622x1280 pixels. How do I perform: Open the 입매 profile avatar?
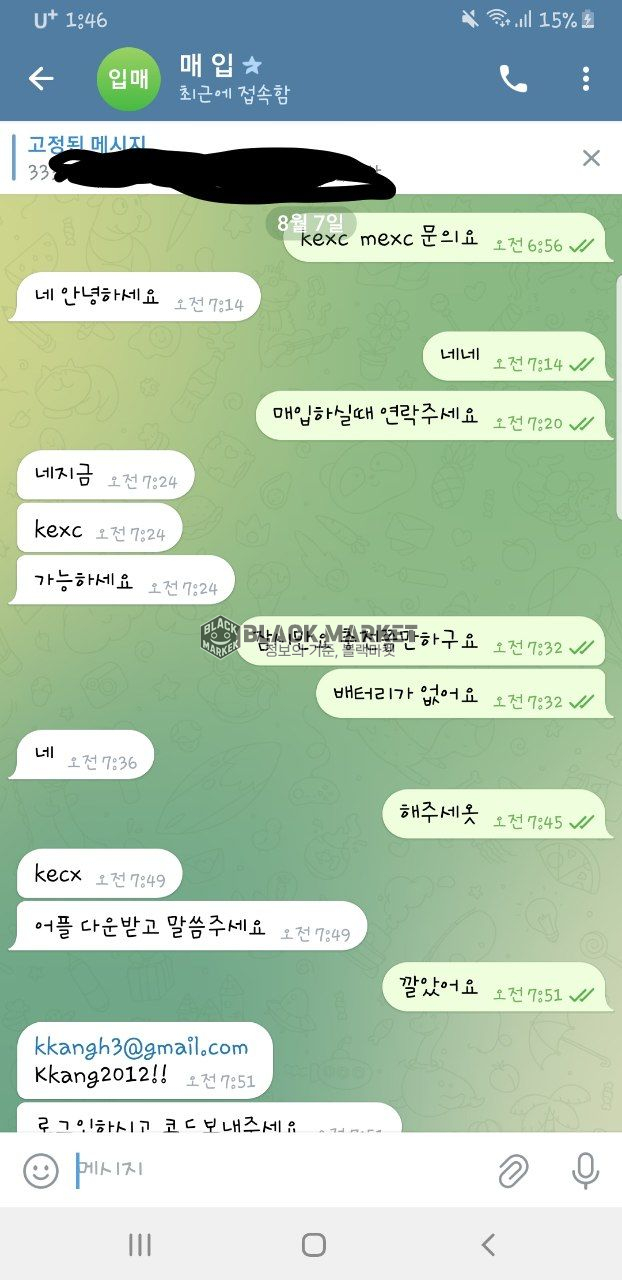pyautogui.click(x=128, y=79)
